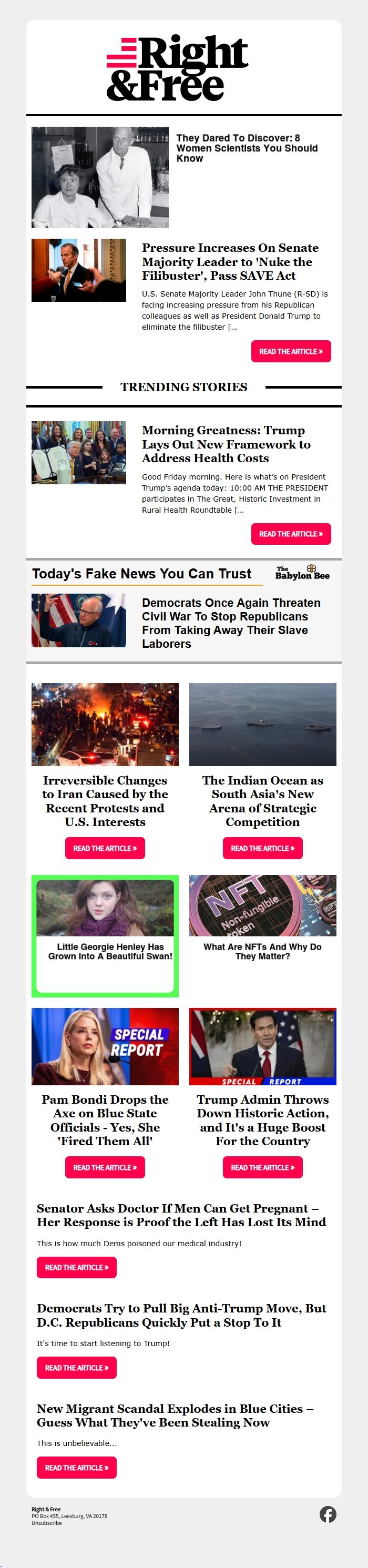
Task: Read the article about Iran protests
Action: [x=105, y=848]
